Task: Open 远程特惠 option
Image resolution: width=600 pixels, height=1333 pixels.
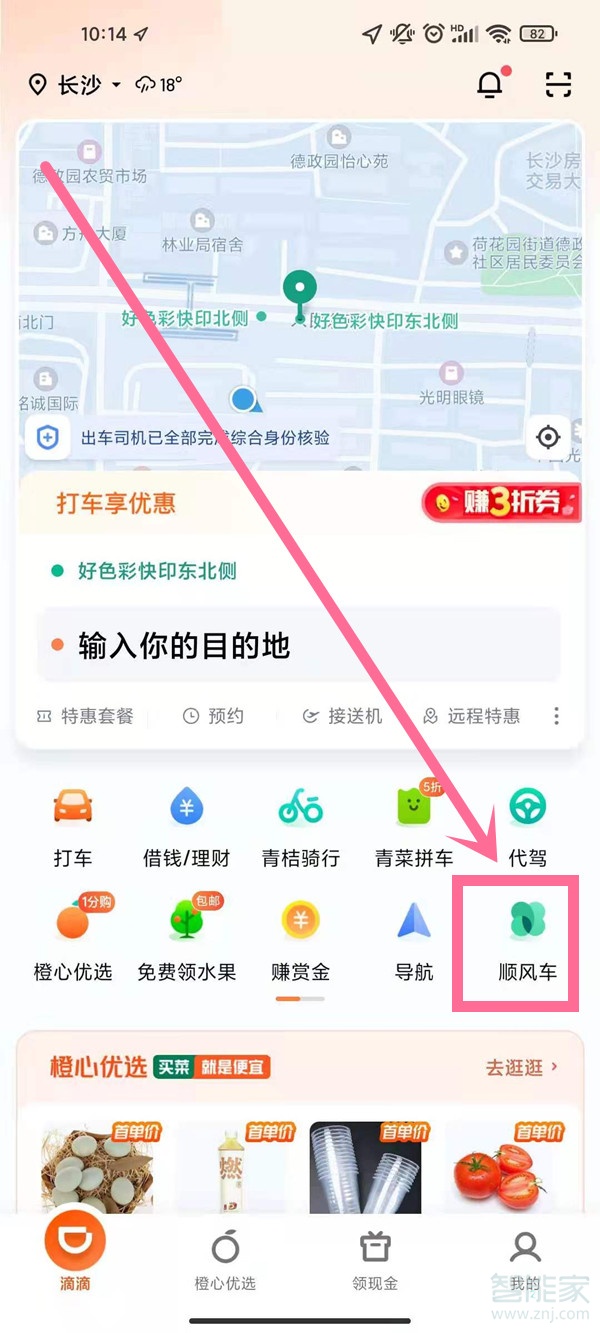Action: point(471,716)
